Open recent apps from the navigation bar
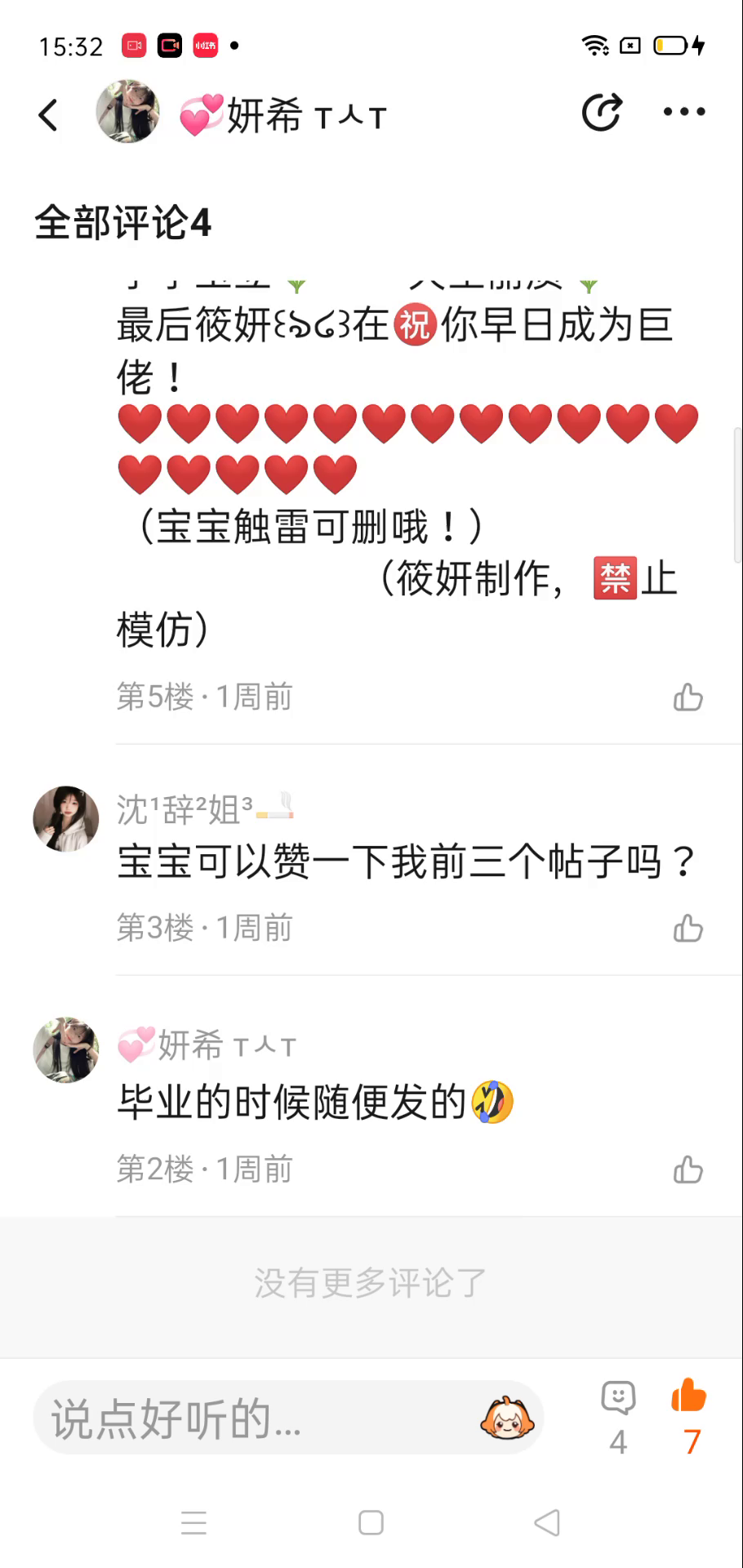743x1568 pixels. (x=194, y=1522)
